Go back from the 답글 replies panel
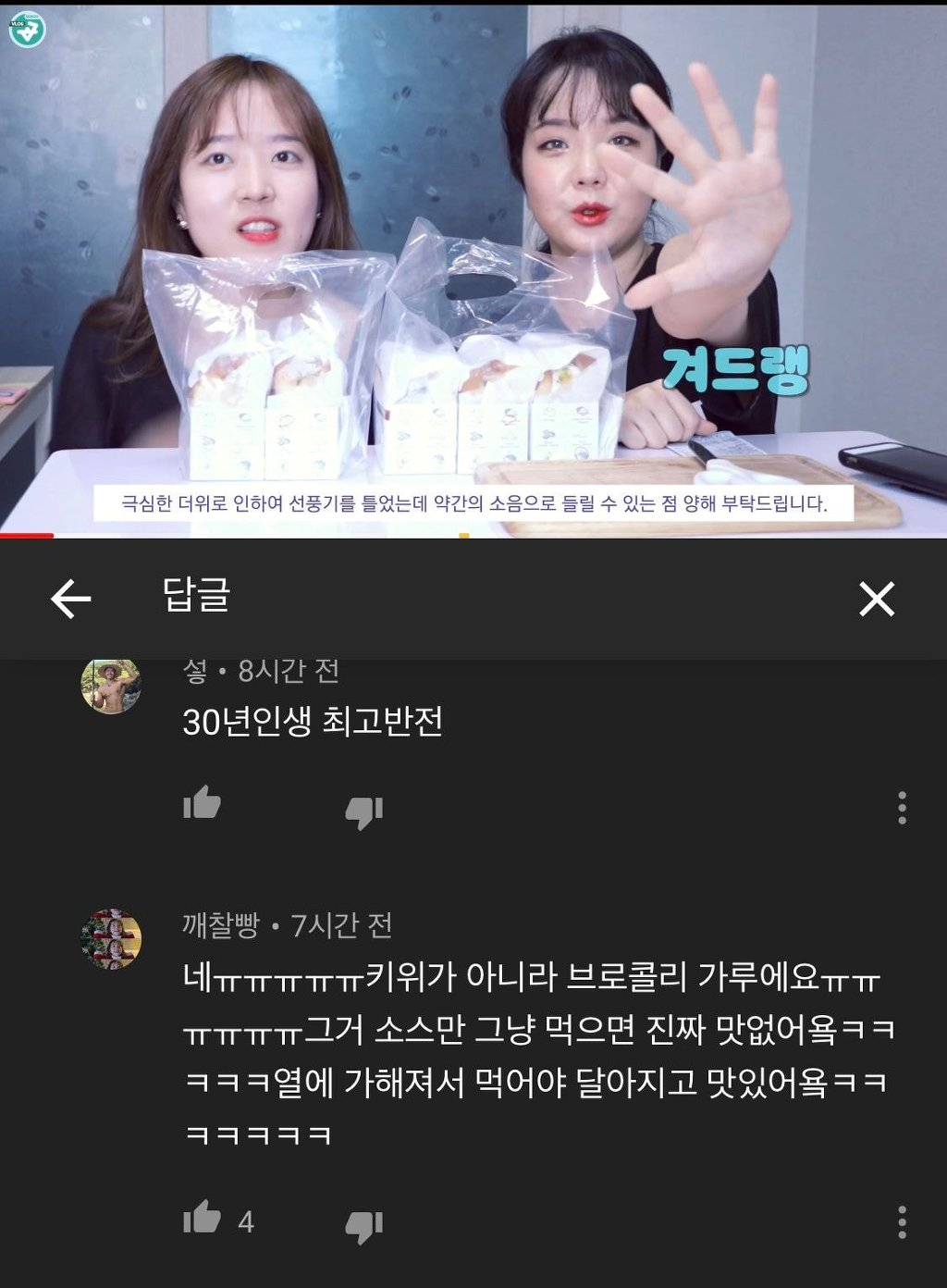Screen dimensions: 947x1288 coord(71,599)
